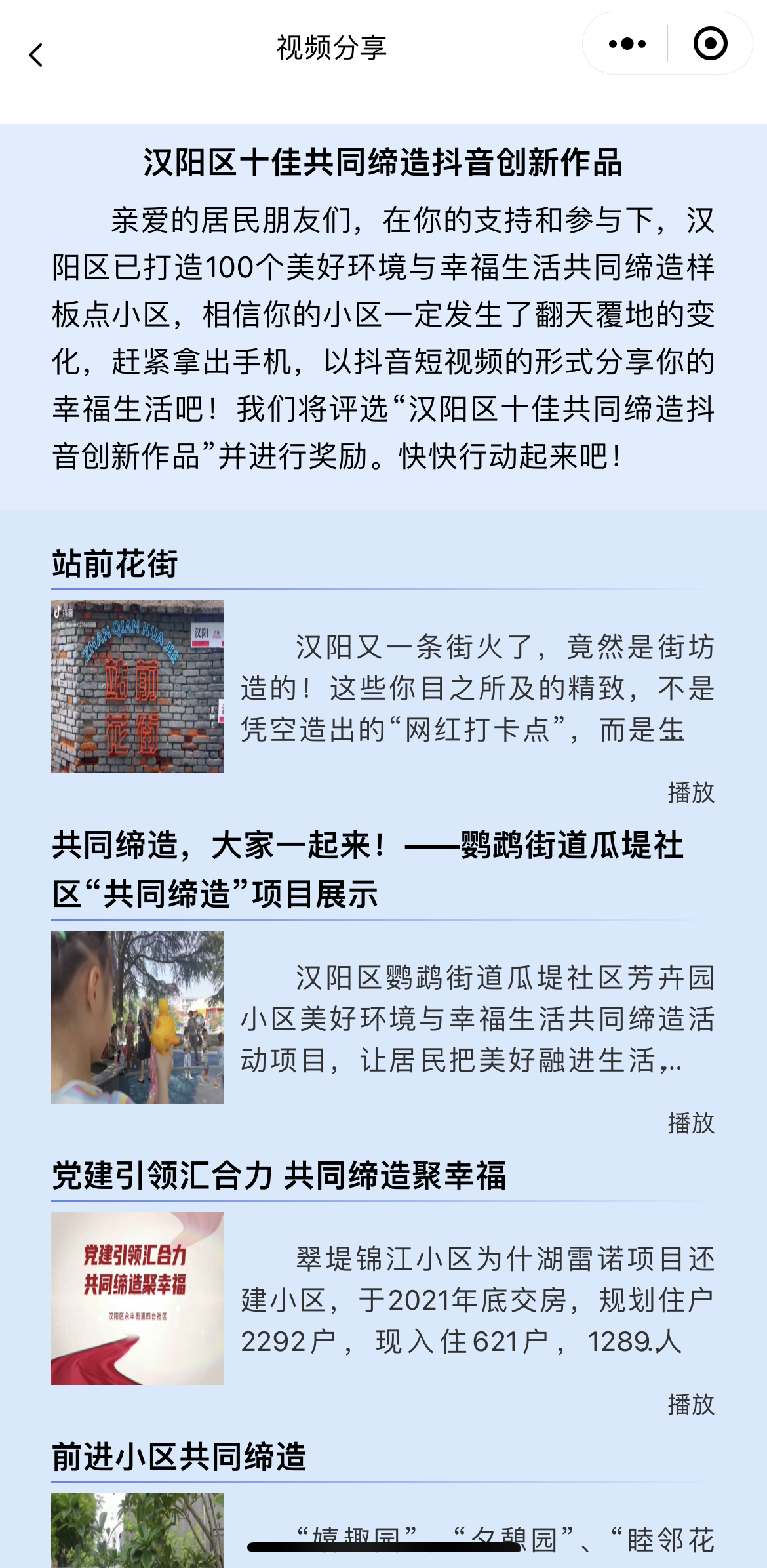Viewport: 767px width, 1568px height.
Task: Open the 瓜堤社区芳卉园 video thumbnail
Action: [x=138, y=1017]
